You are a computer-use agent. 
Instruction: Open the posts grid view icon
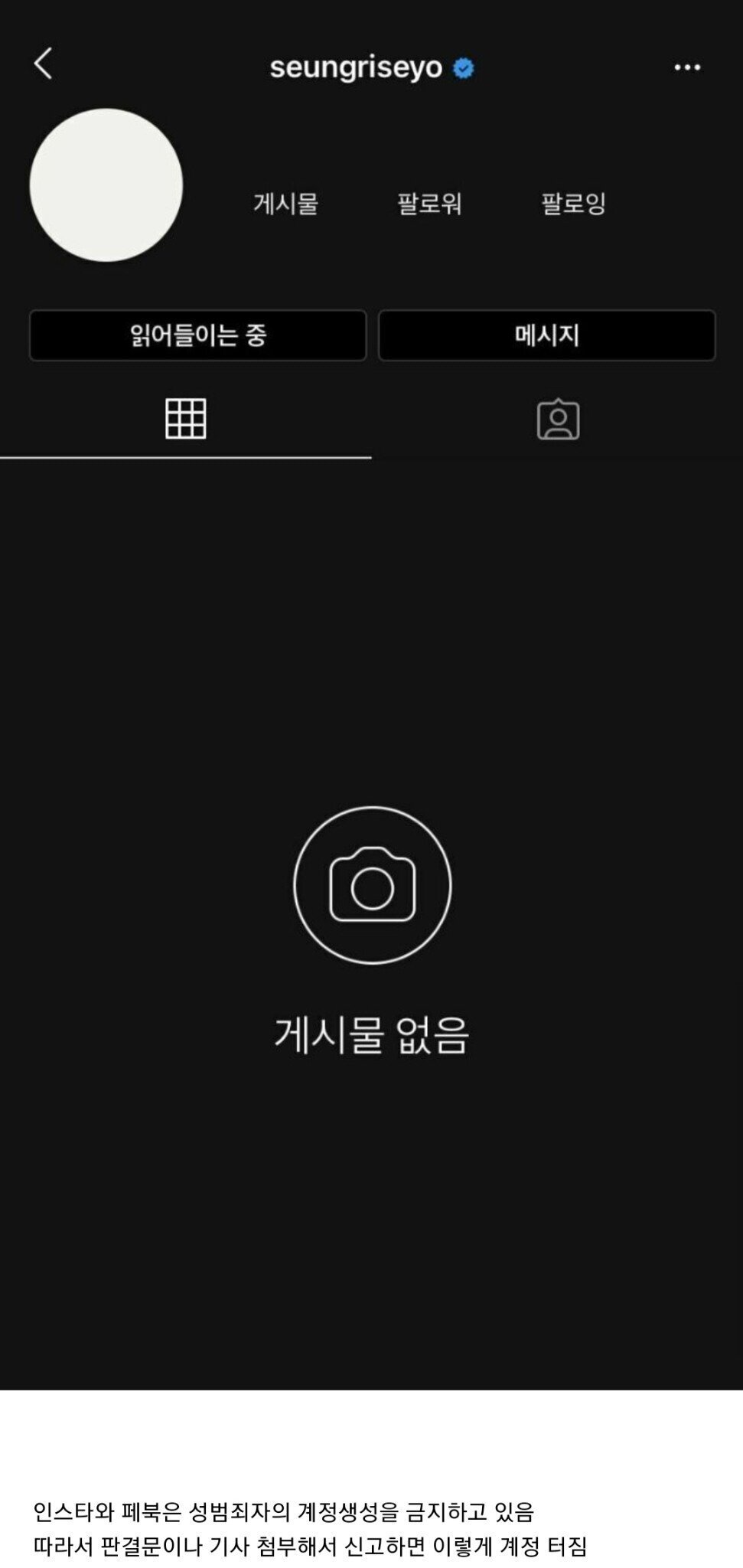186,420
